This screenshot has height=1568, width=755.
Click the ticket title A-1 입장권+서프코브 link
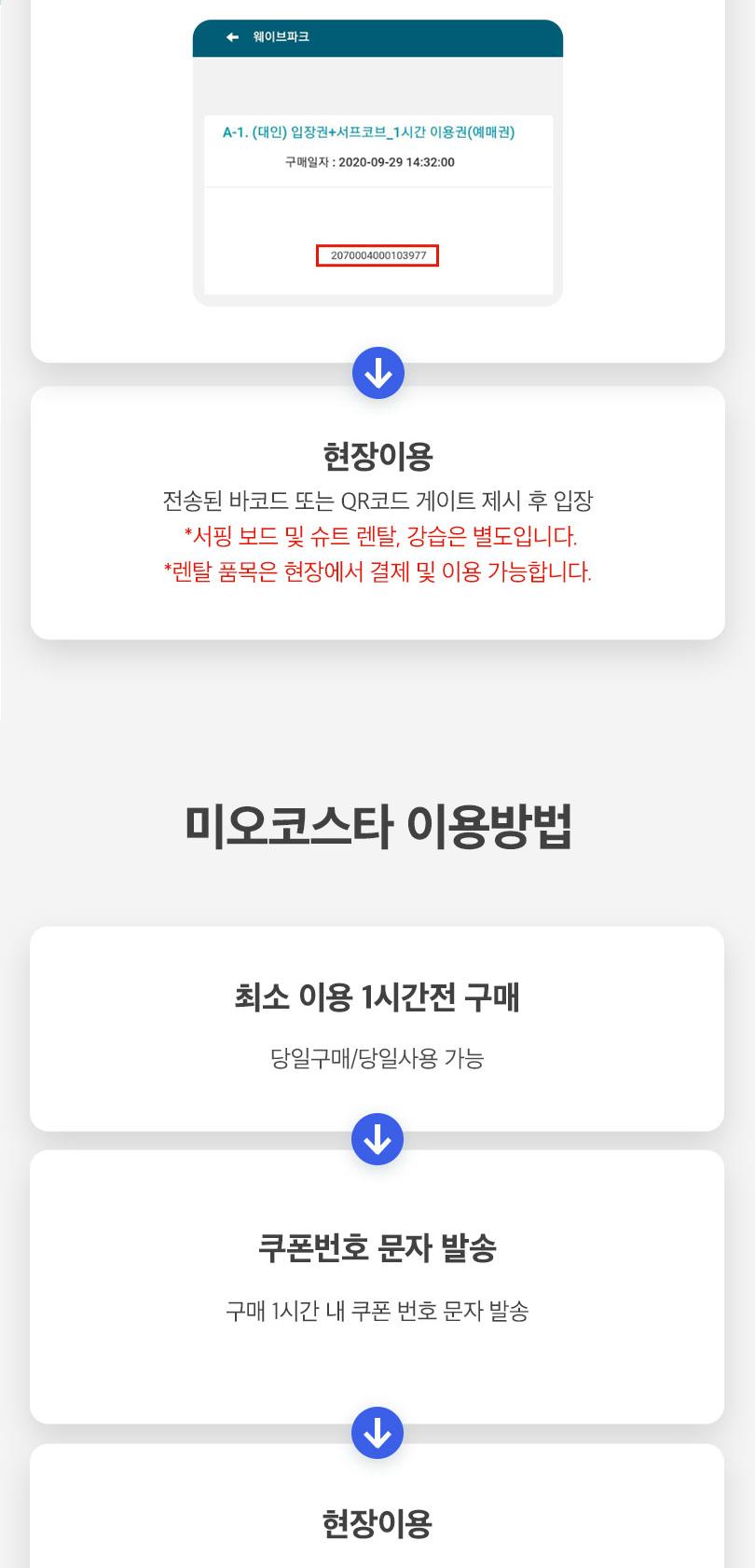click(x=377, y=132)
